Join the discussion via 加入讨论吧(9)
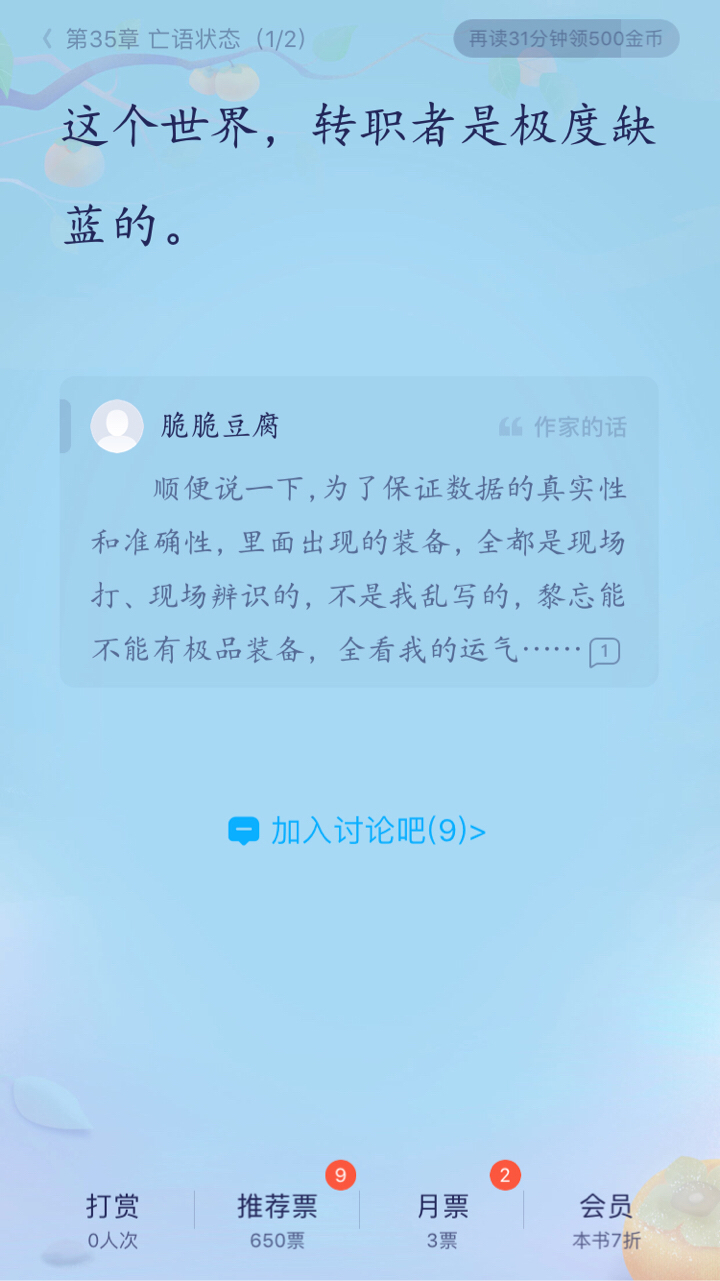 tap(357, 831)
